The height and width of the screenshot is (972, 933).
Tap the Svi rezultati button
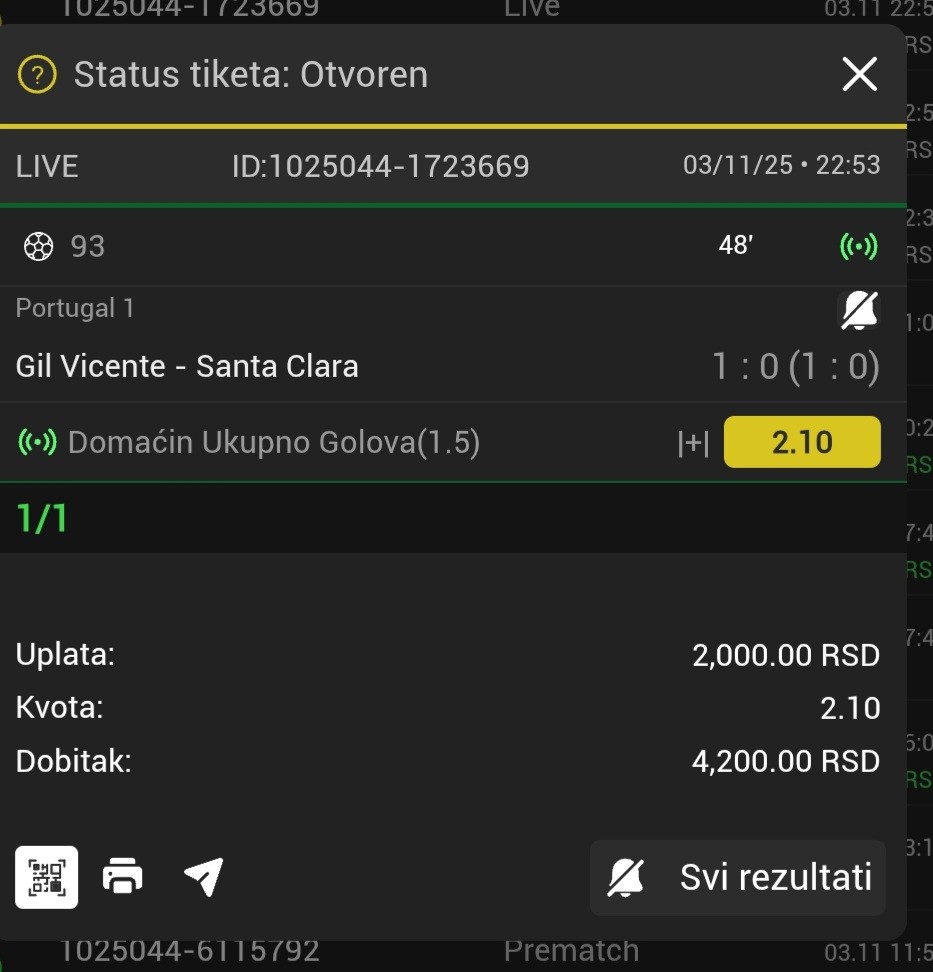click(x=738, y=878)
